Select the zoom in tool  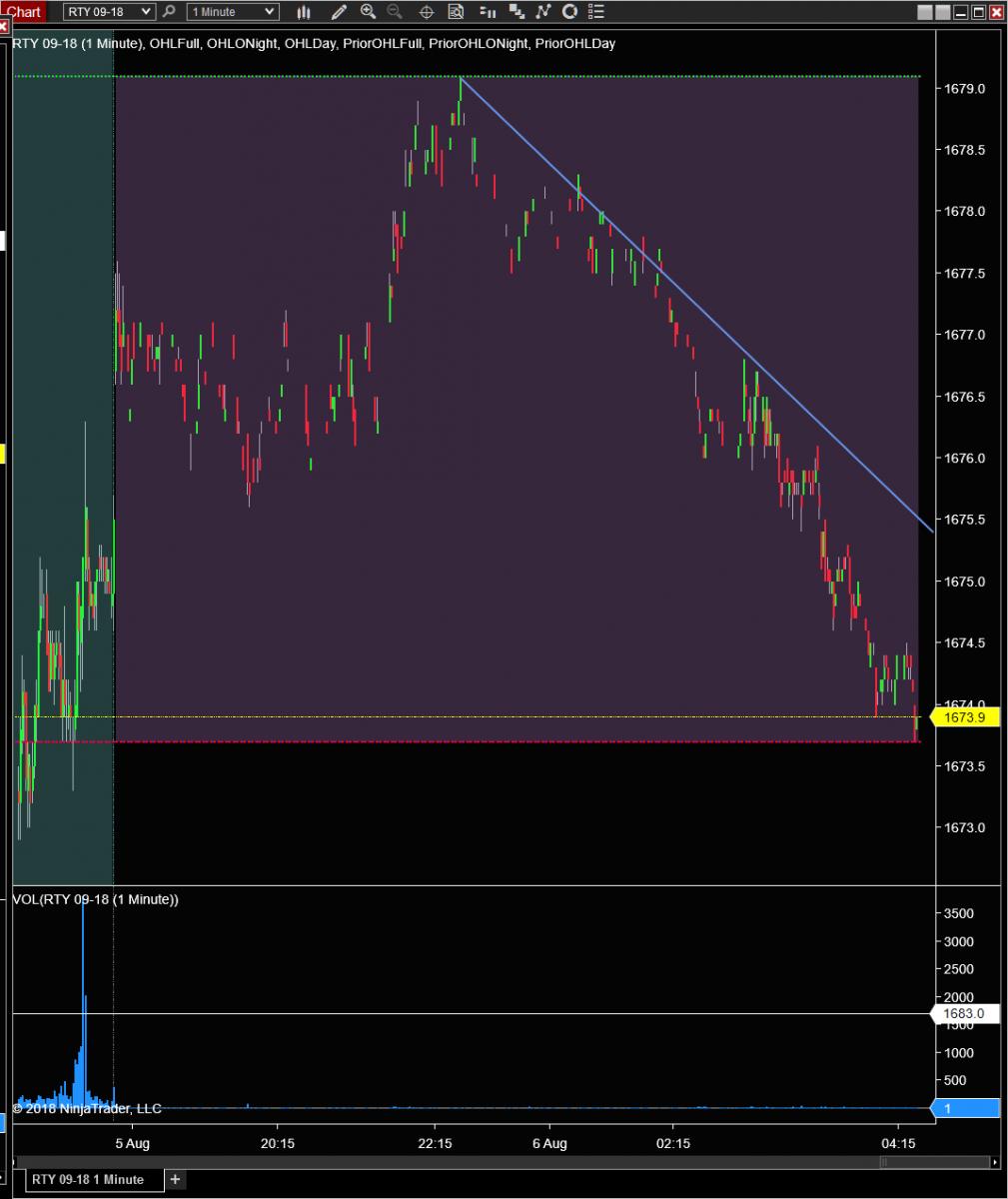pyautogui.click(x=369, y=12)
